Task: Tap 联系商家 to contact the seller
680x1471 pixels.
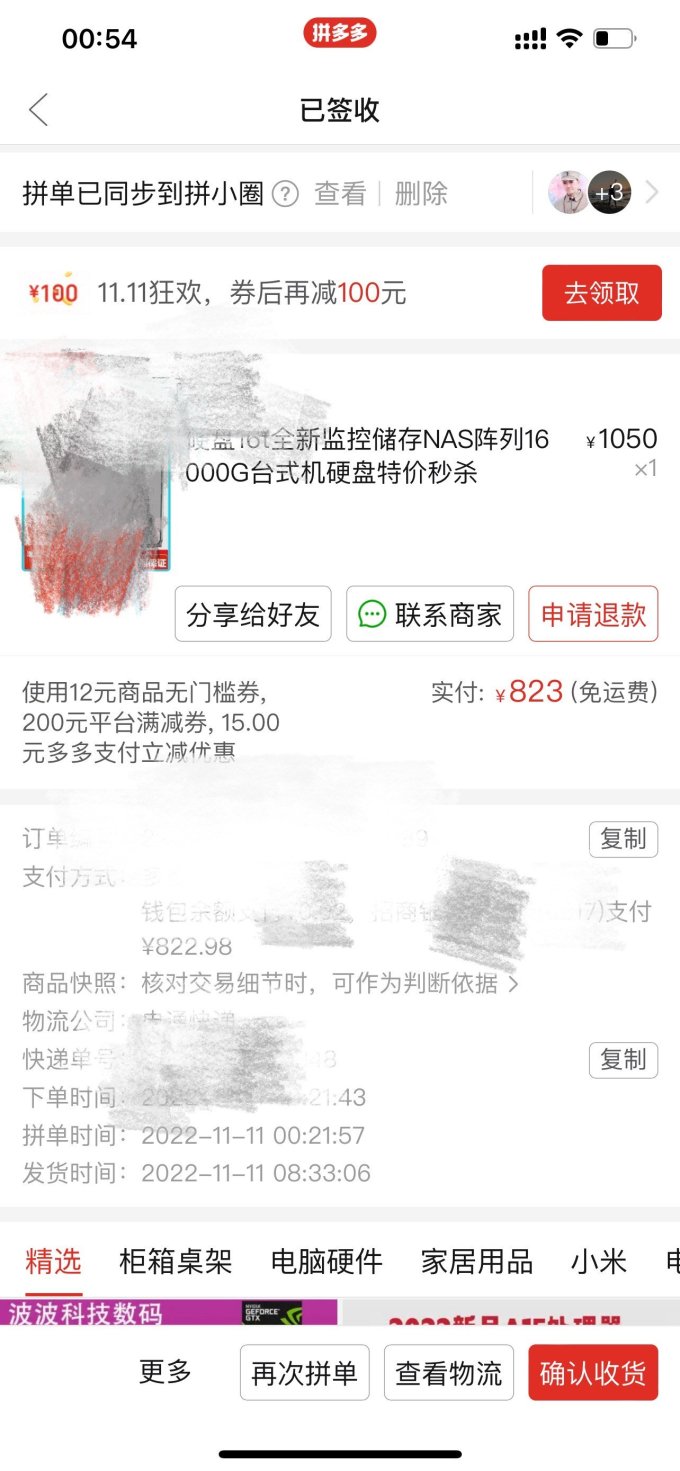Action: click(x=430, y=614)
